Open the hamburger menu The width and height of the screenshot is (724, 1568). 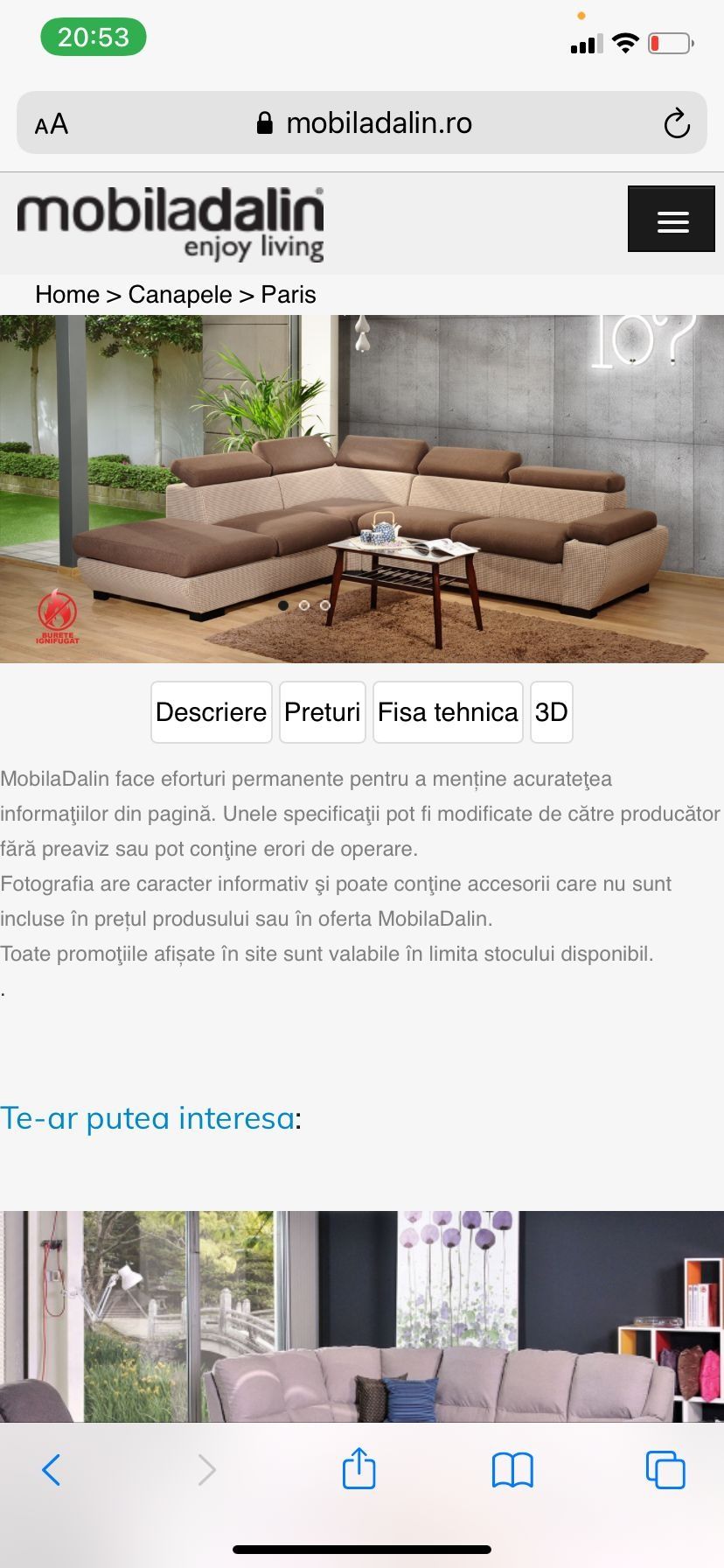click(x=672, y=220)
